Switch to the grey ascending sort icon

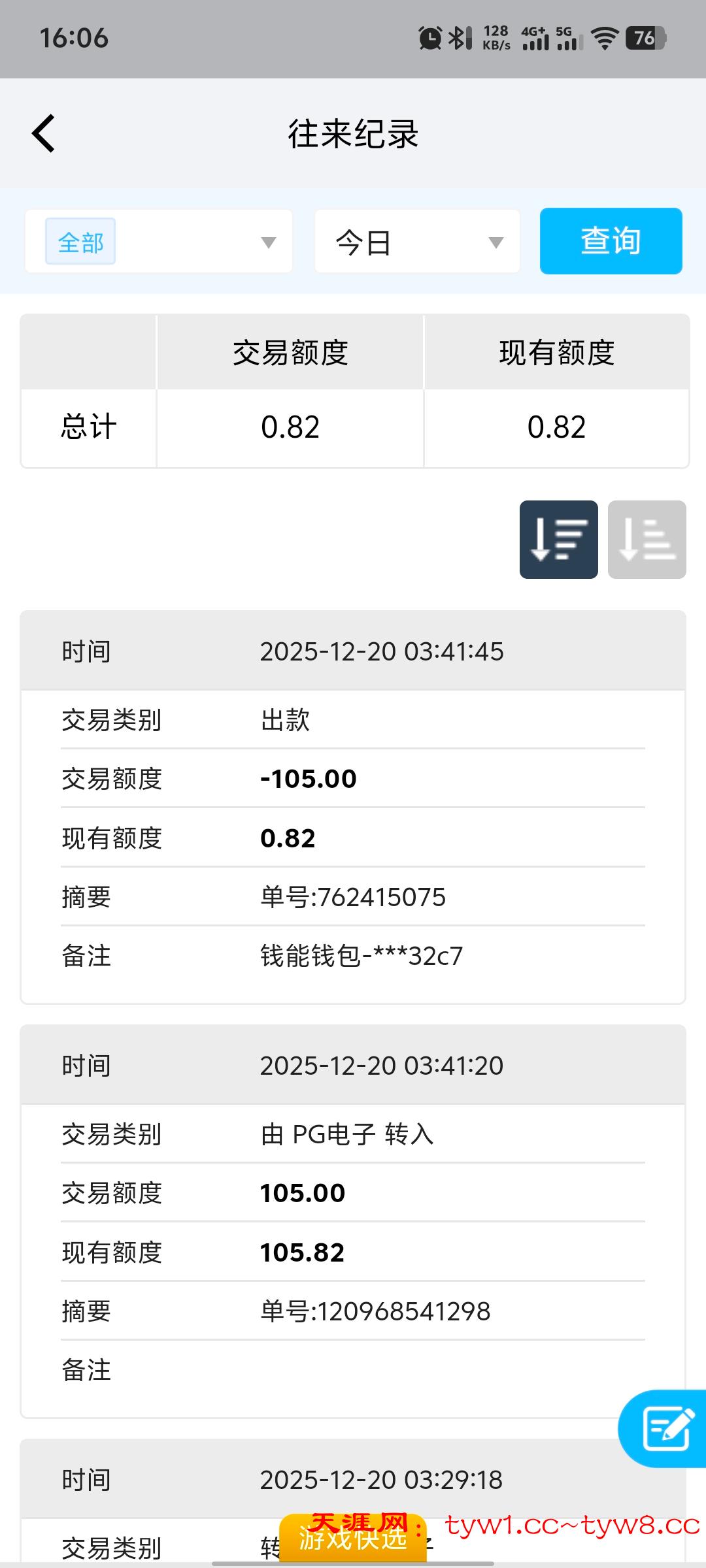pos(647,540)
